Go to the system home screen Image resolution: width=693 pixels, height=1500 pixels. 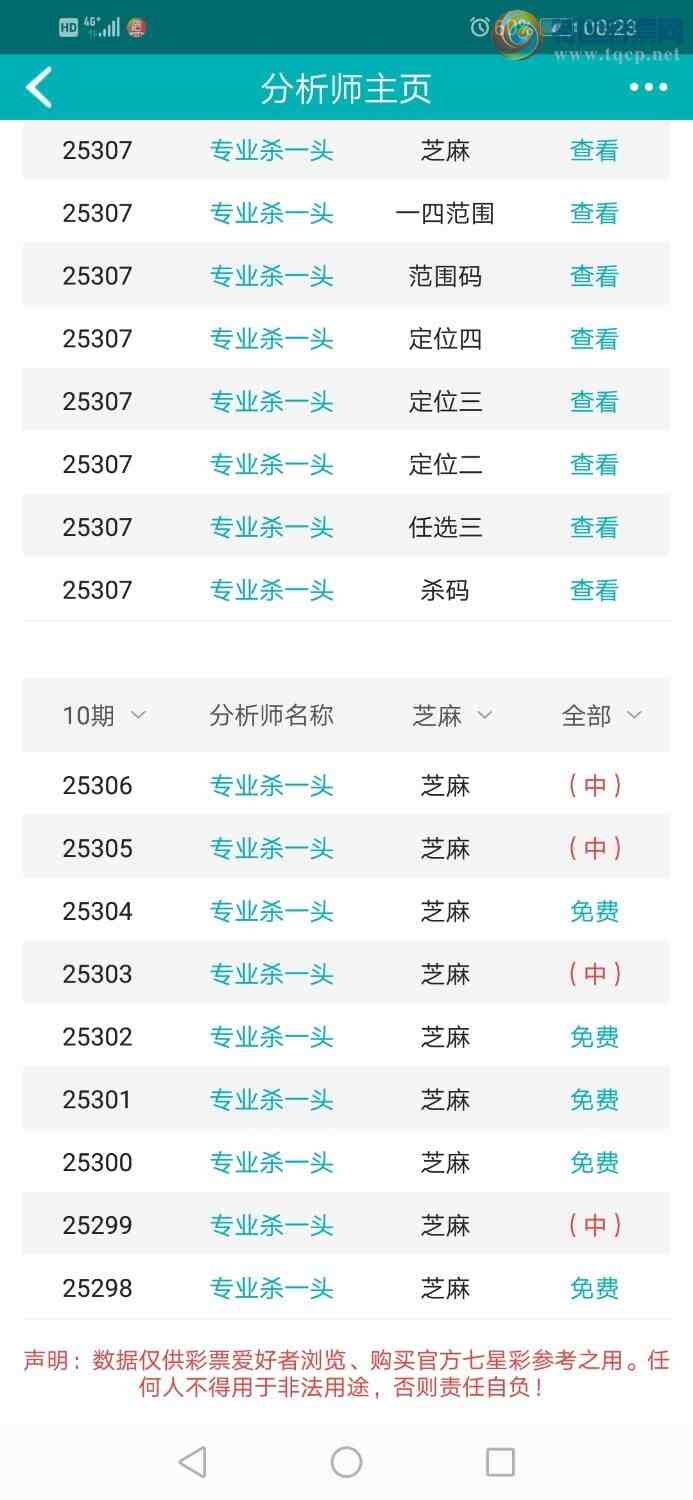(346, 1462)
